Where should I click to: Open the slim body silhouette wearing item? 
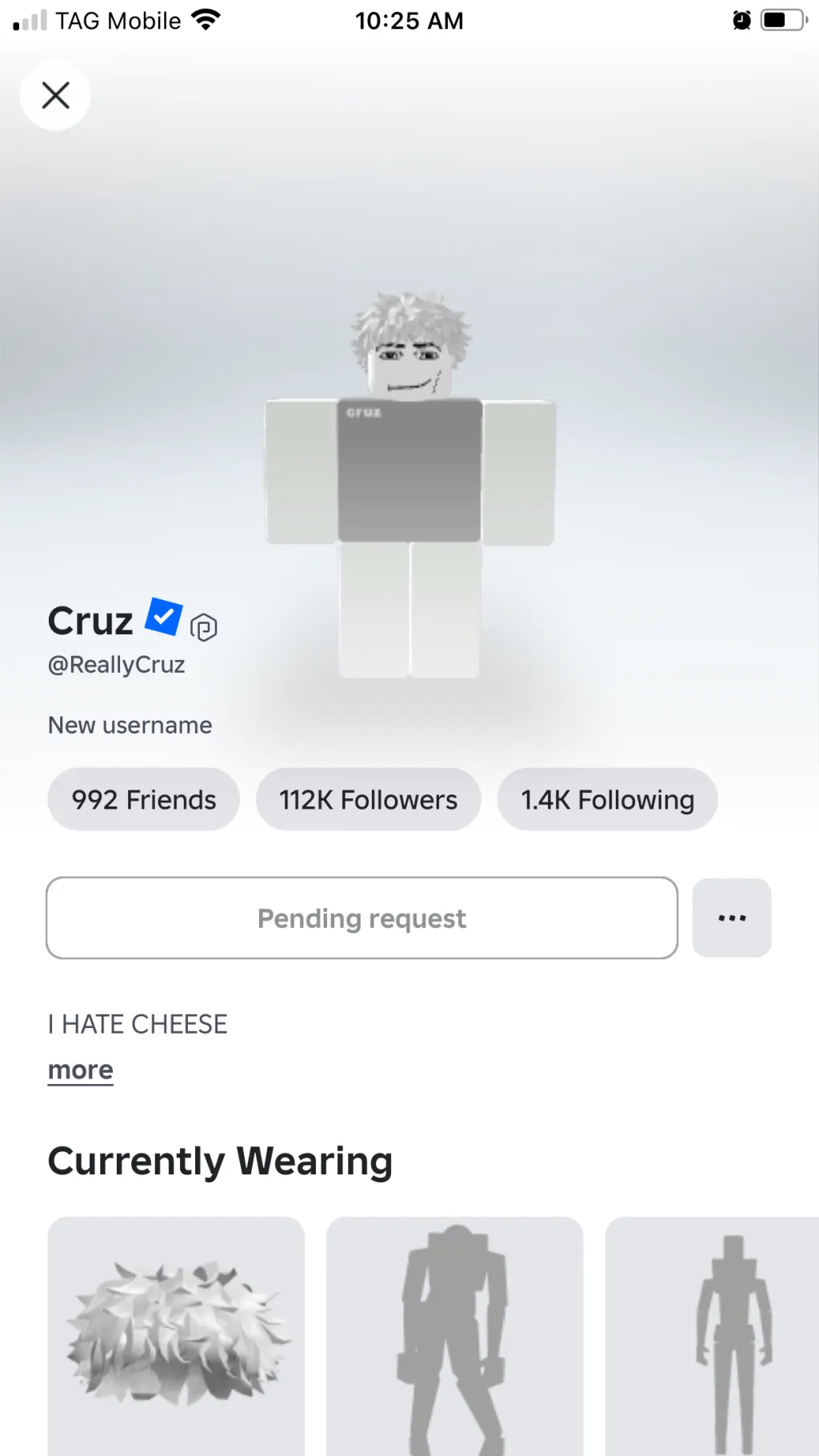(x=712, y=1336)
